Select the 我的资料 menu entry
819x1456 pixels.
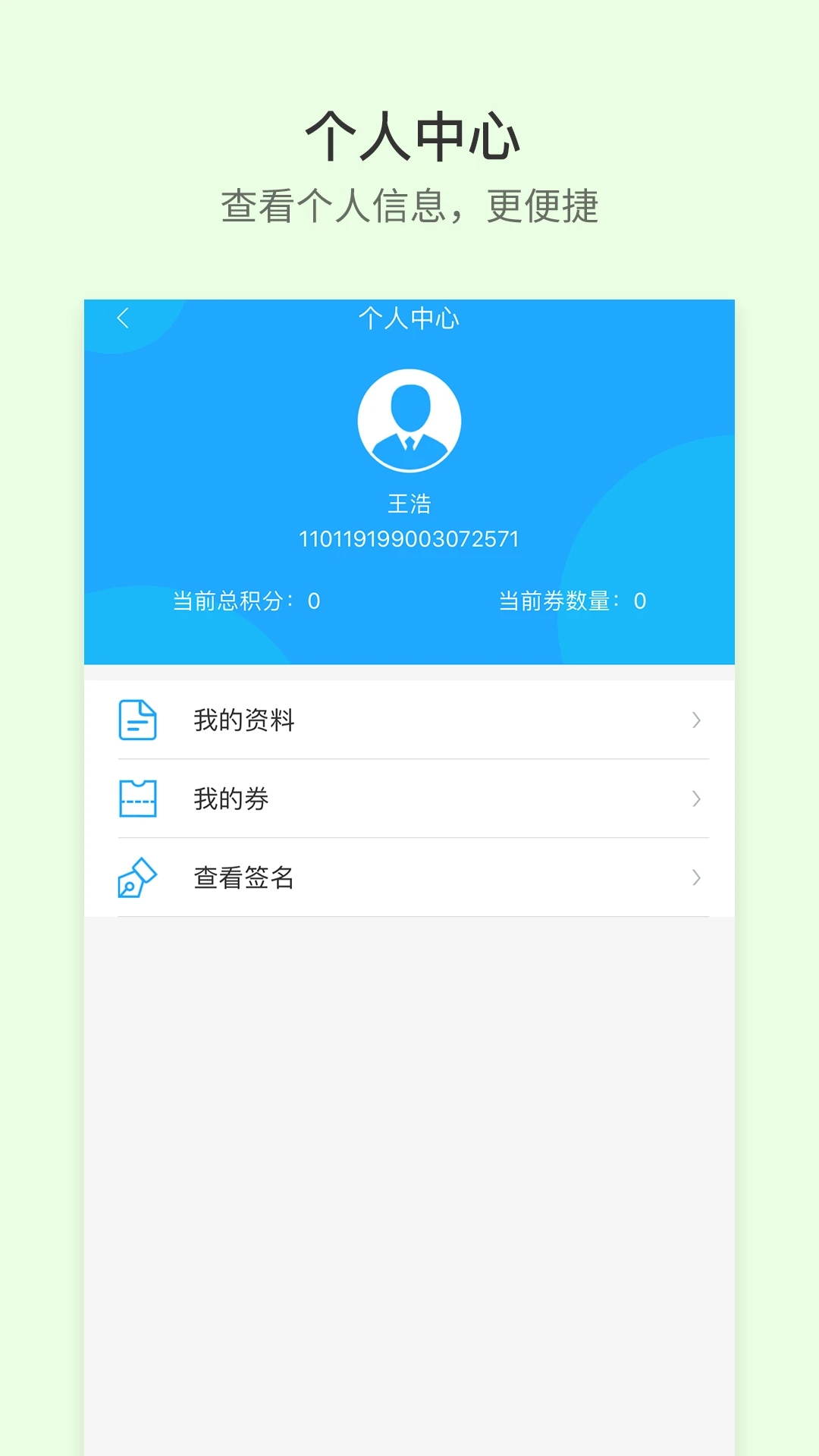pyautogui.click(x=246, y=720)
